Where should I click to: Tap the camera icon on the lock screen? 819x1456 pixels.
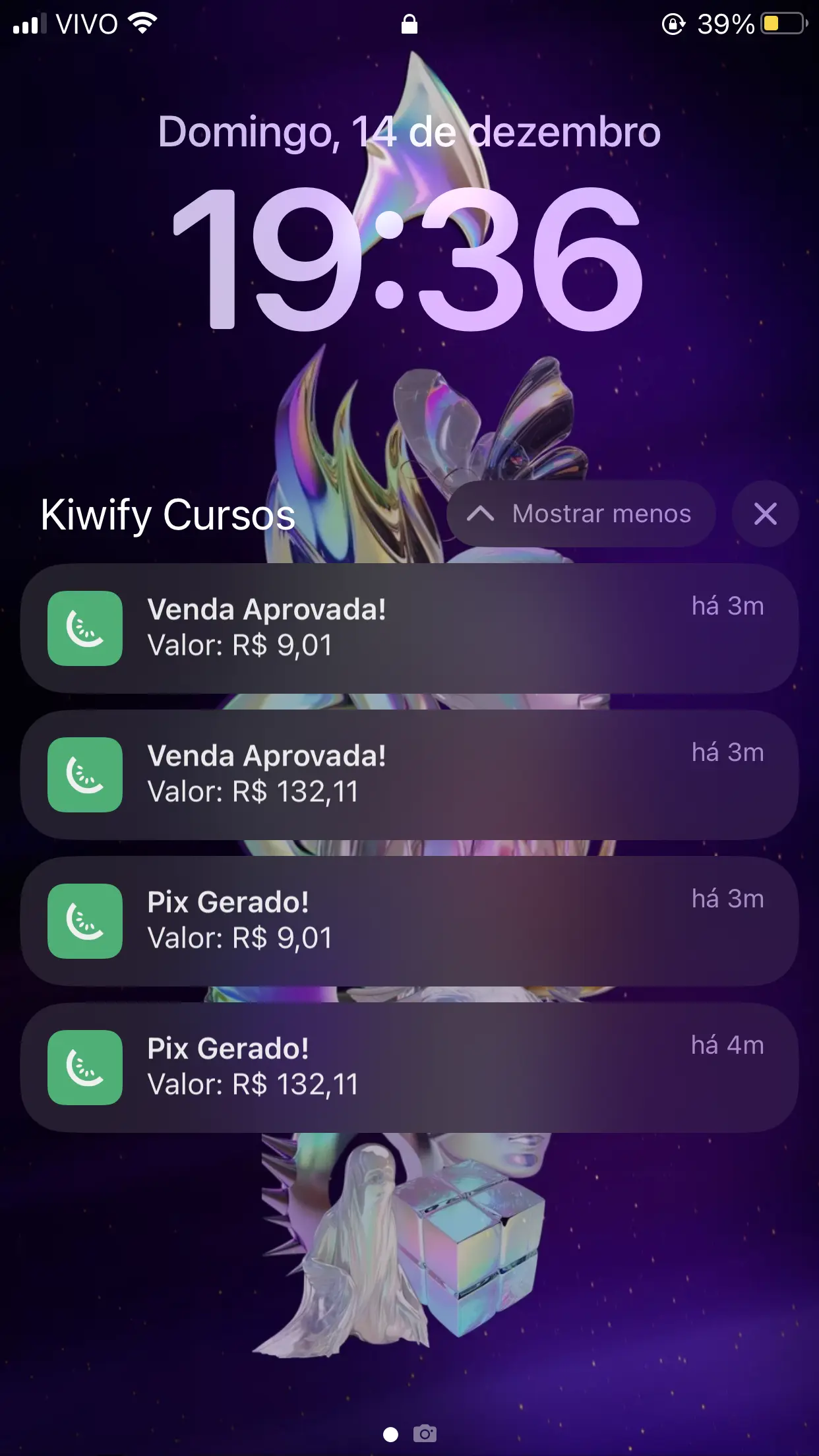point(425,1434)
